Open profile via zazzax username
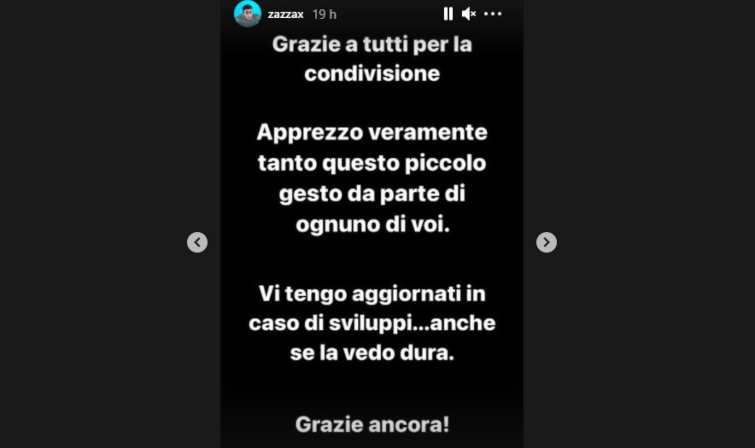 click(x=286, y=14)
